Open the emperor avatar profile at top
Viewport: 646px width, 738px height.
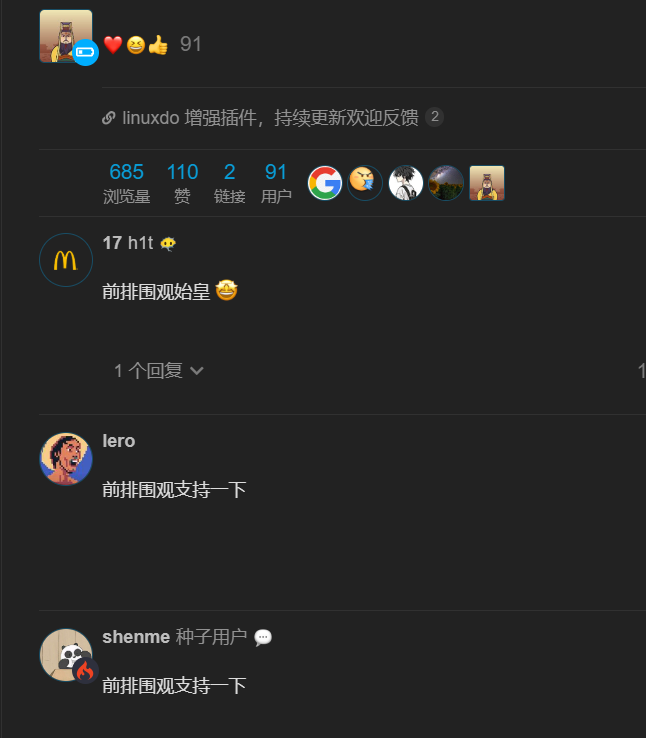click(x=66, y=36)
